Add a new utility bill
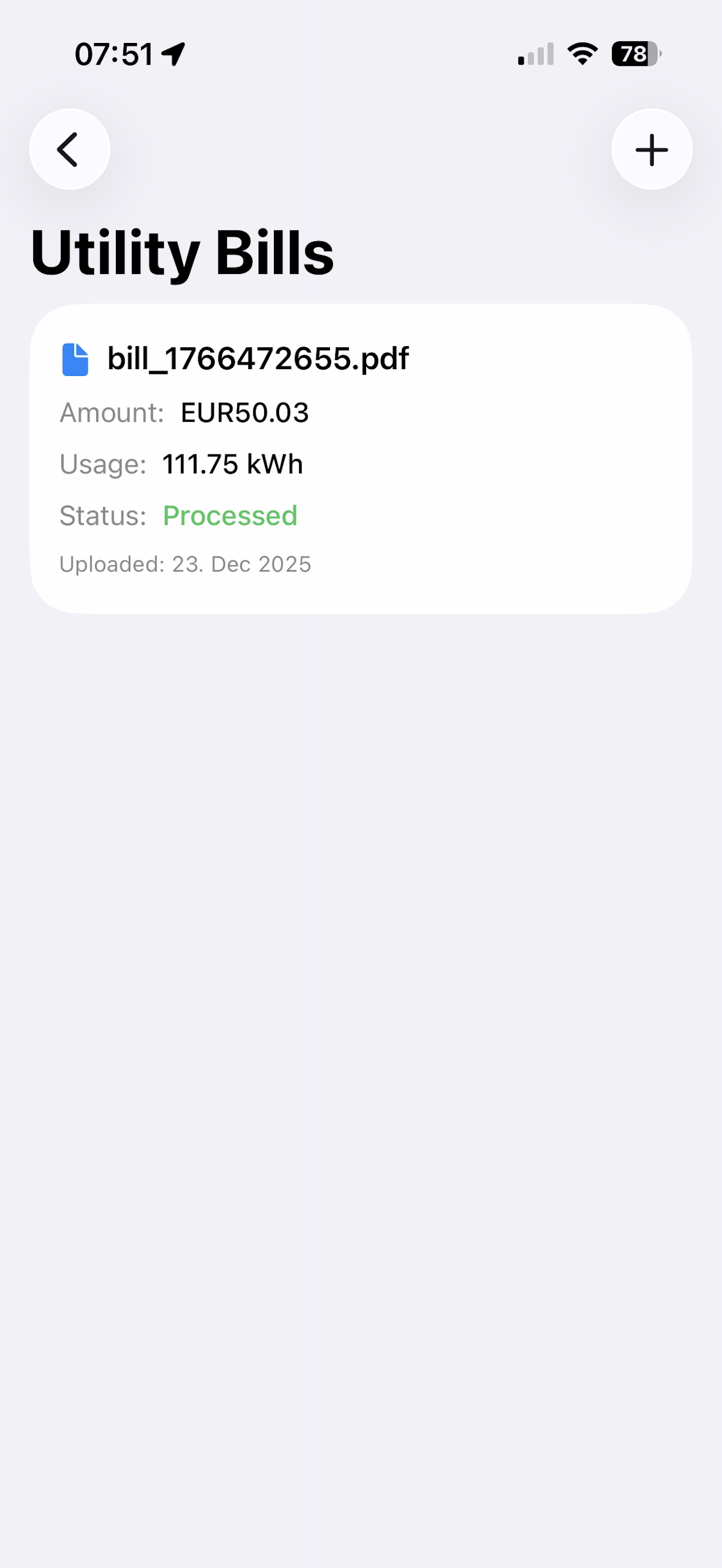Image resolution: width=722 pixels, height=1568 pixels. [x=652, y=149]
